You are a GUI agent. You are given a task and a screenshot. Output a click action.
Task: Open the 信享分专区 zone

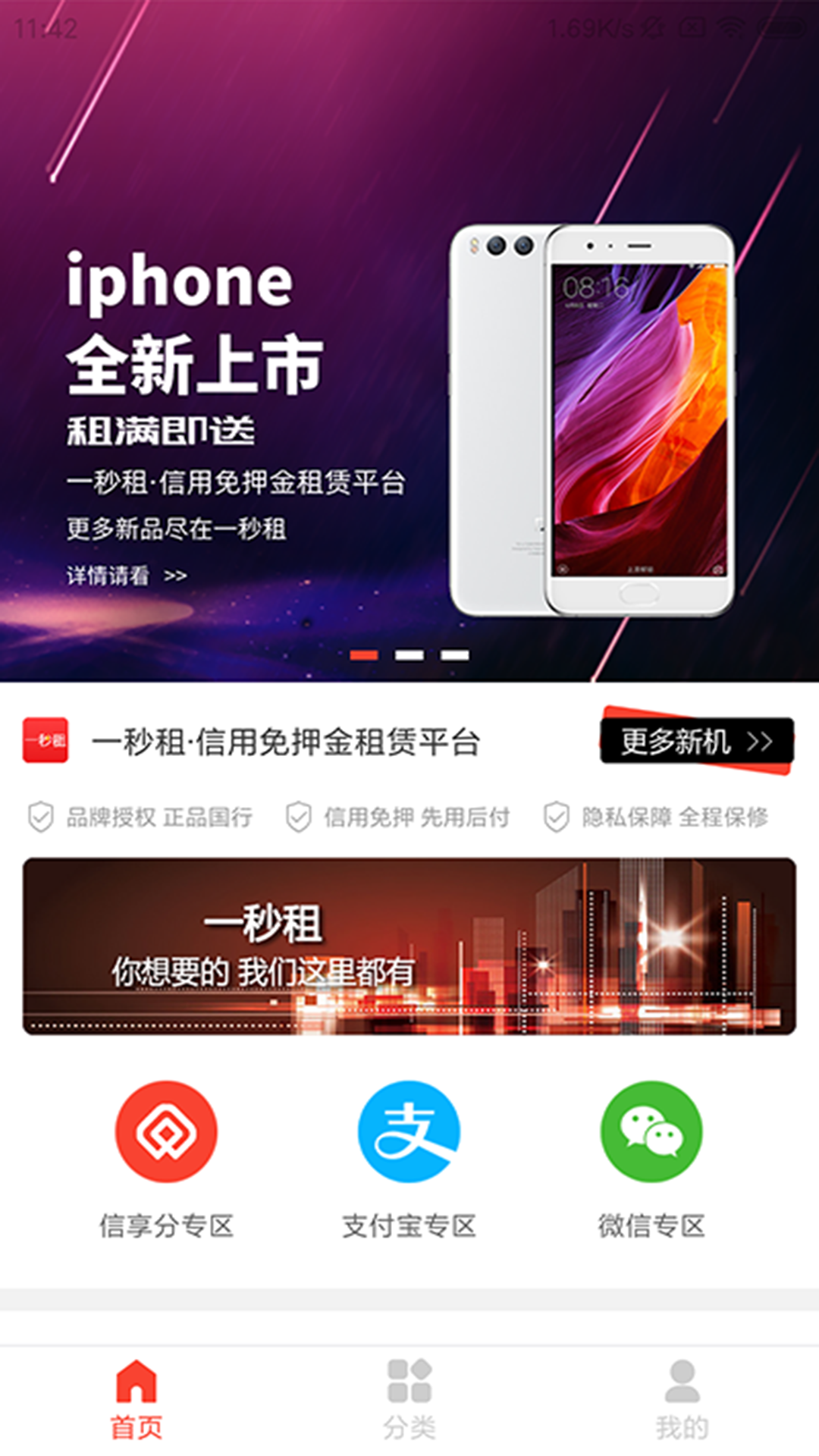click(166, 1157)
